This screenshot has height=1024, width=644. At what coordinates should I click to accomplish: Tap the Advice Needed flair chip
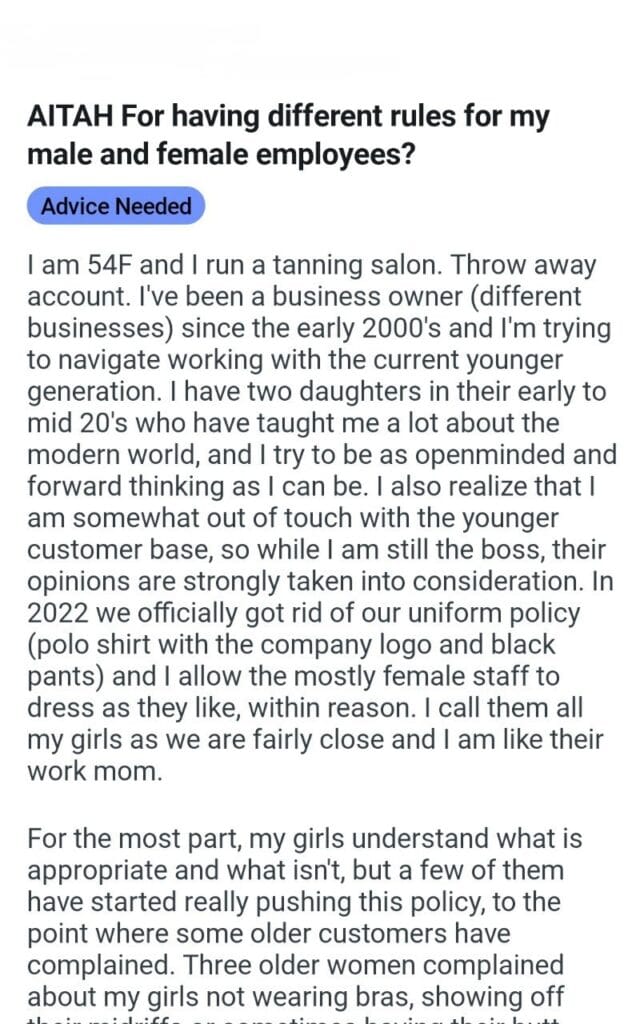[116, 206]
